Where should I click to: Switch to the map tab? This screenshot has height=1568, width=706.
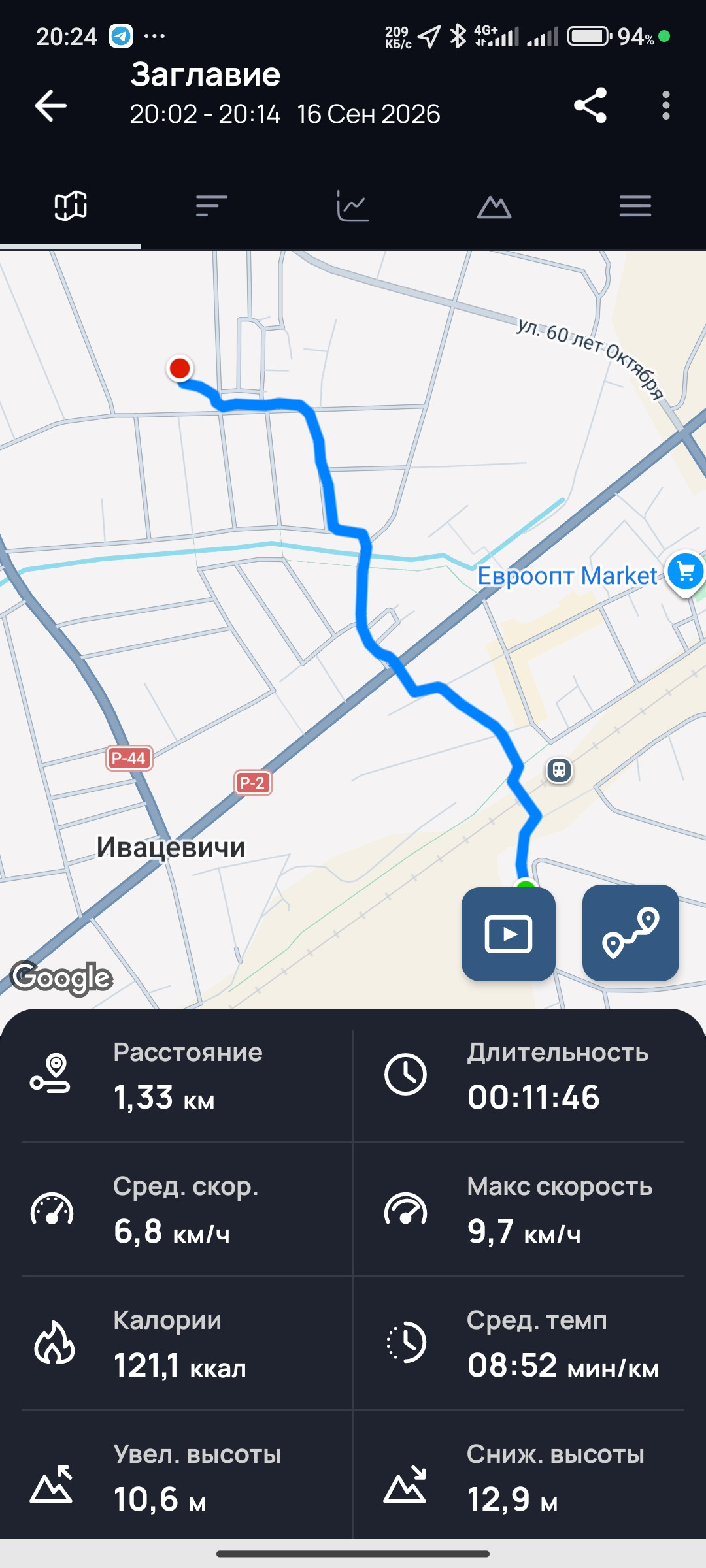[71, 206]
